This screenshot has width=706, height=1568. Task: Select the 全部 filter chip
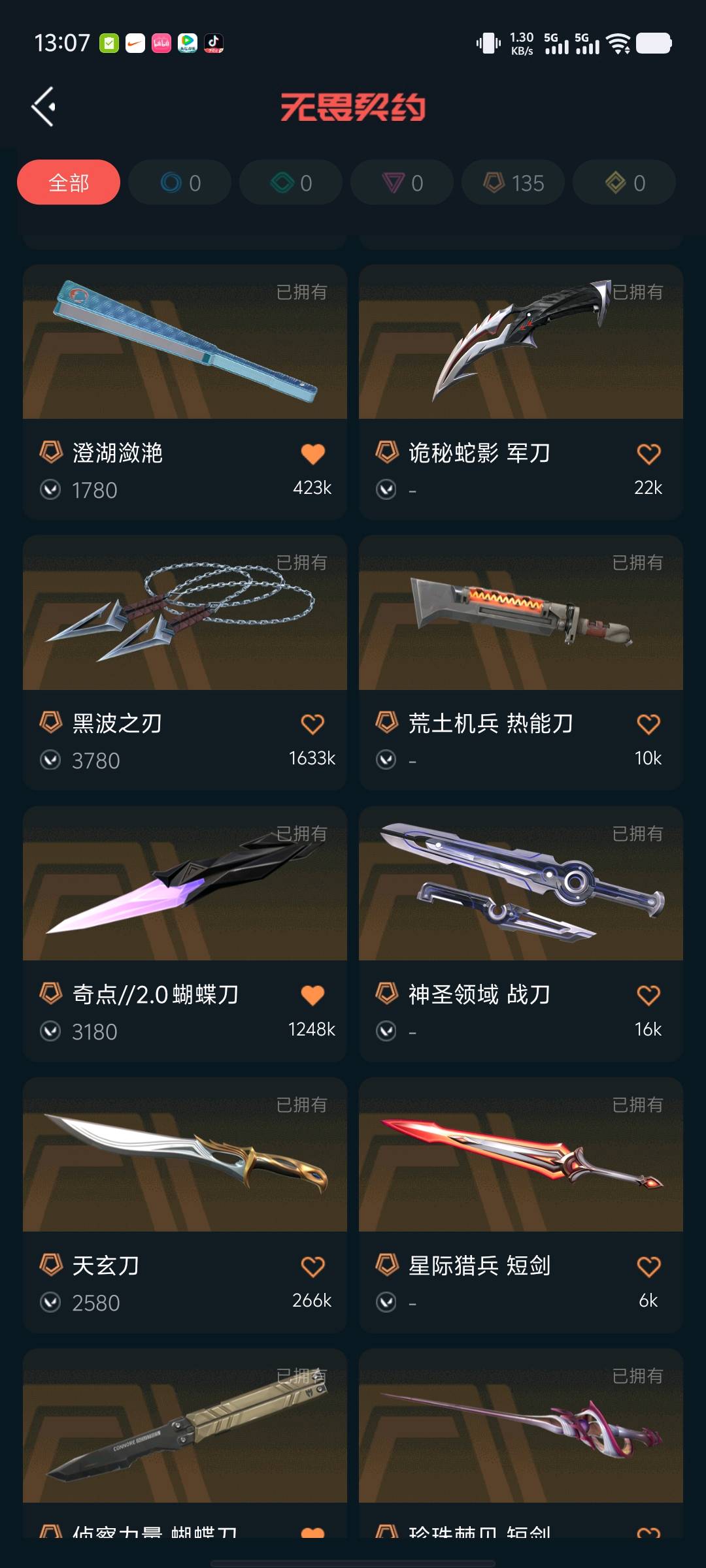coord(69,182)
